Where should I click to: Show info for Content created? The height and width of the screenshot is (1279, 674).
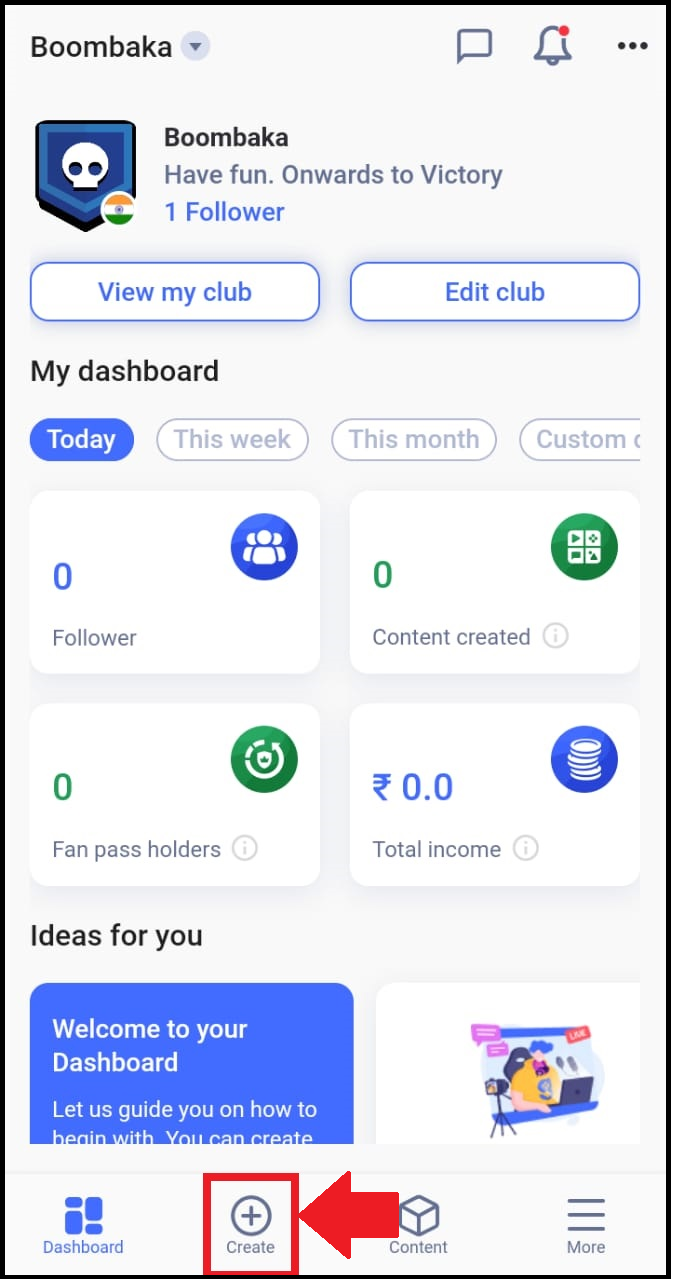coord(556,636)
